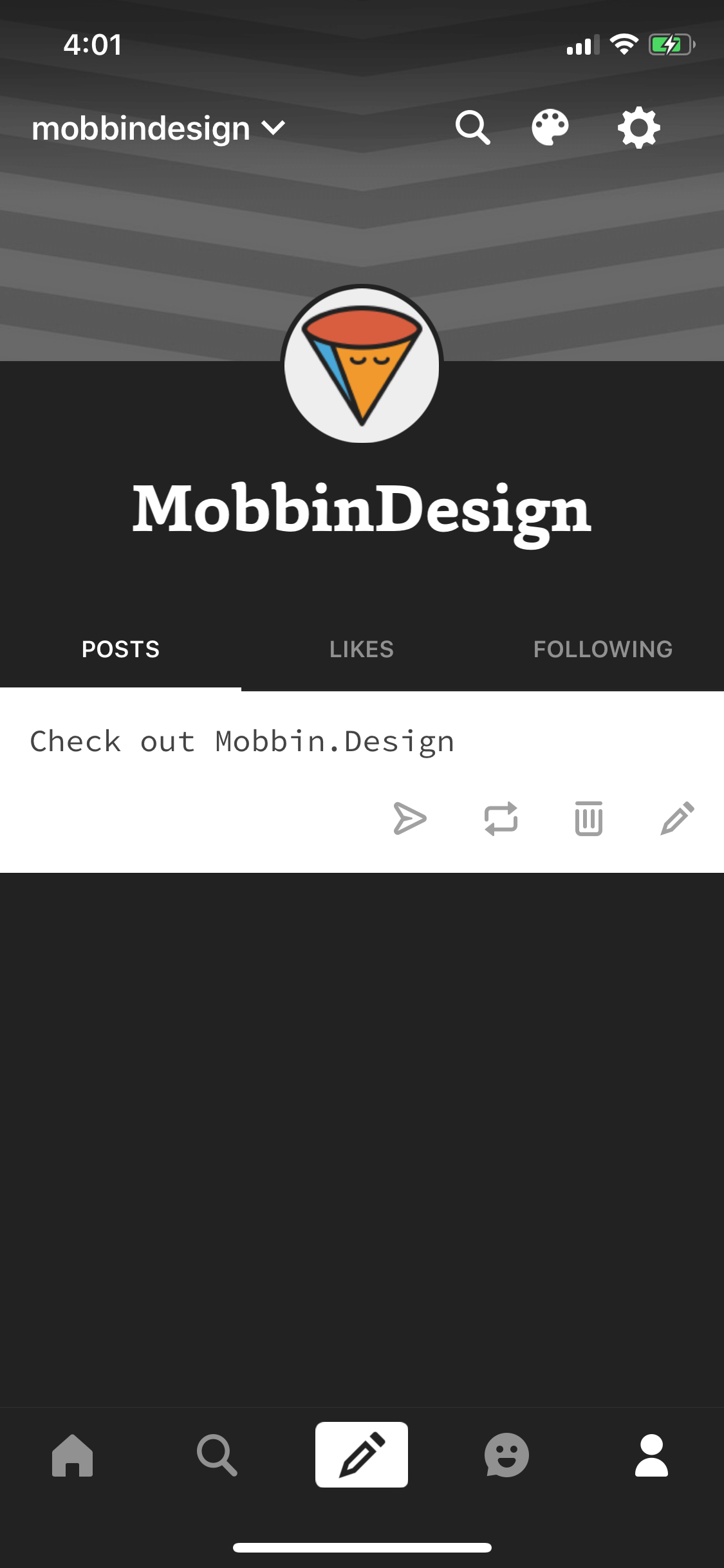Expand the mobbindesign blog switcher dropdown
Image resolution: width=724 pixels, height=1568 pixels.
pos(158,128)
